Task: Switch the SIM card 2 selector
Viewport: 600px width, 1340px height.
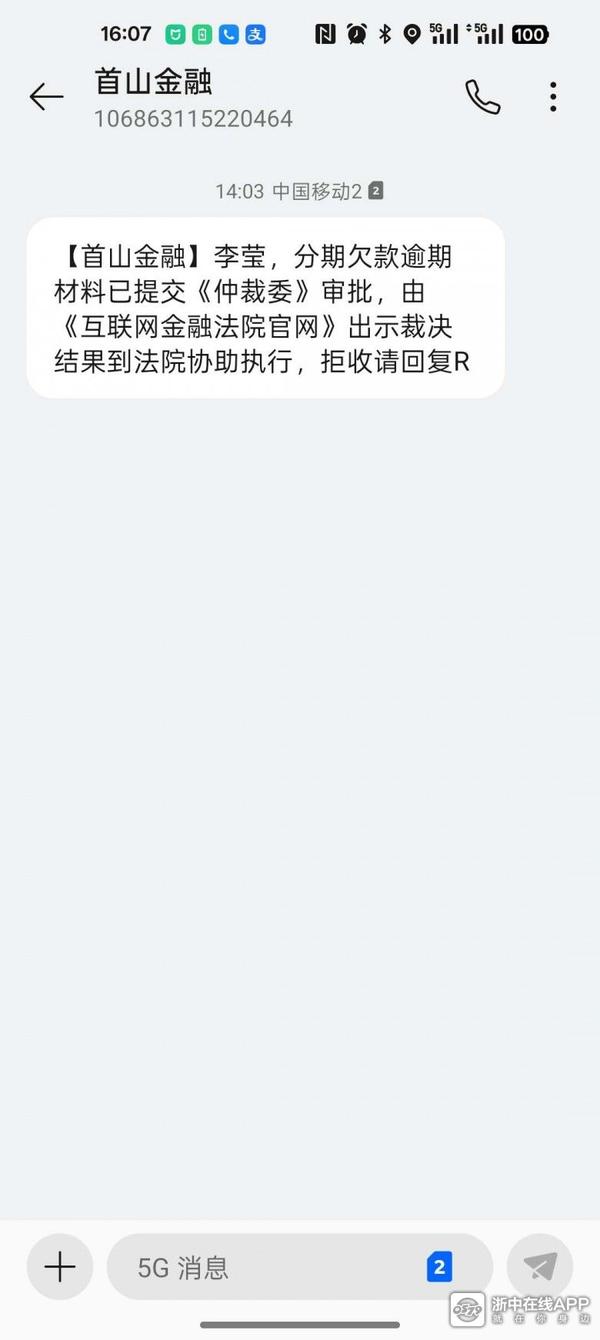Action: click(x=439, y=1268)
